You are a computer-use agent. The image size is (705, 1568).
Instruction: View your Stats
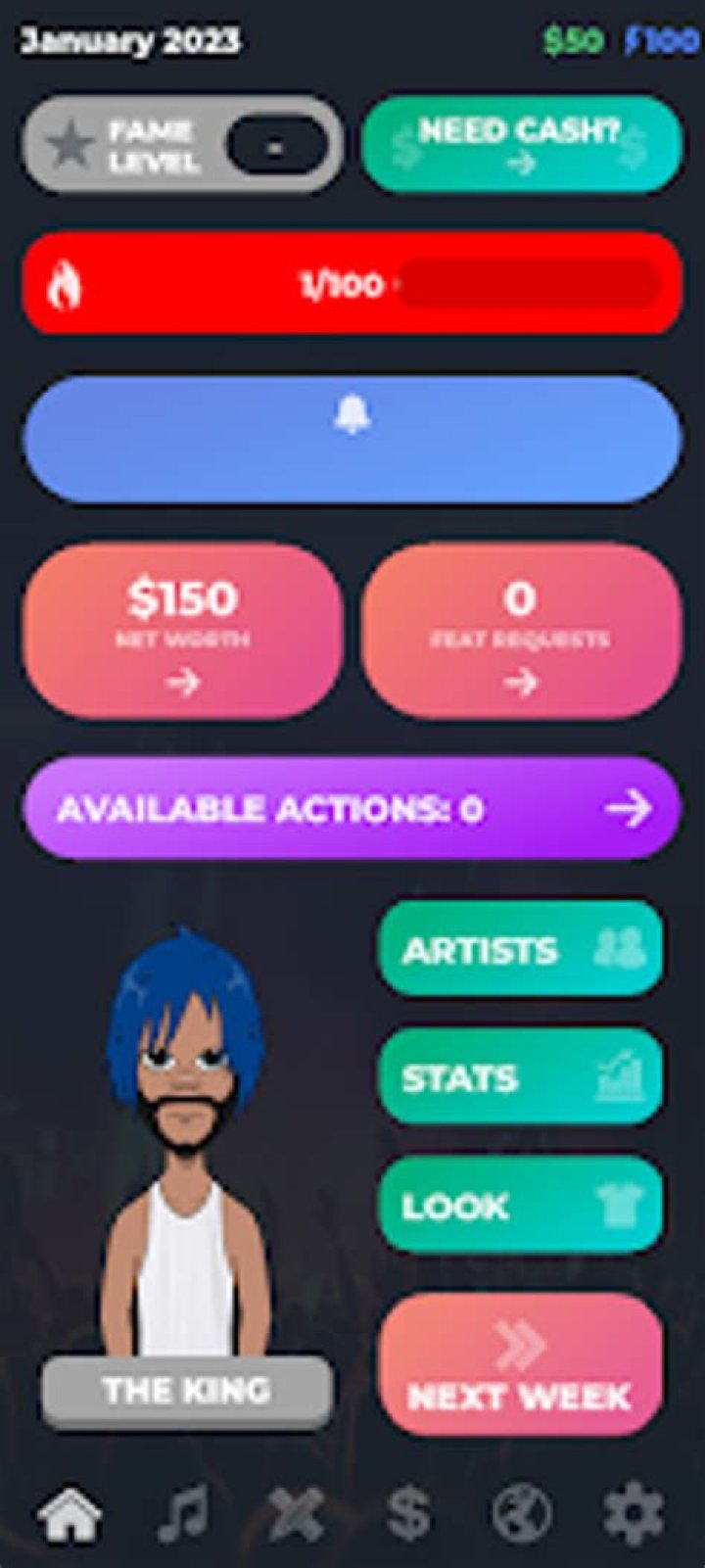(x=521, y=1076)
